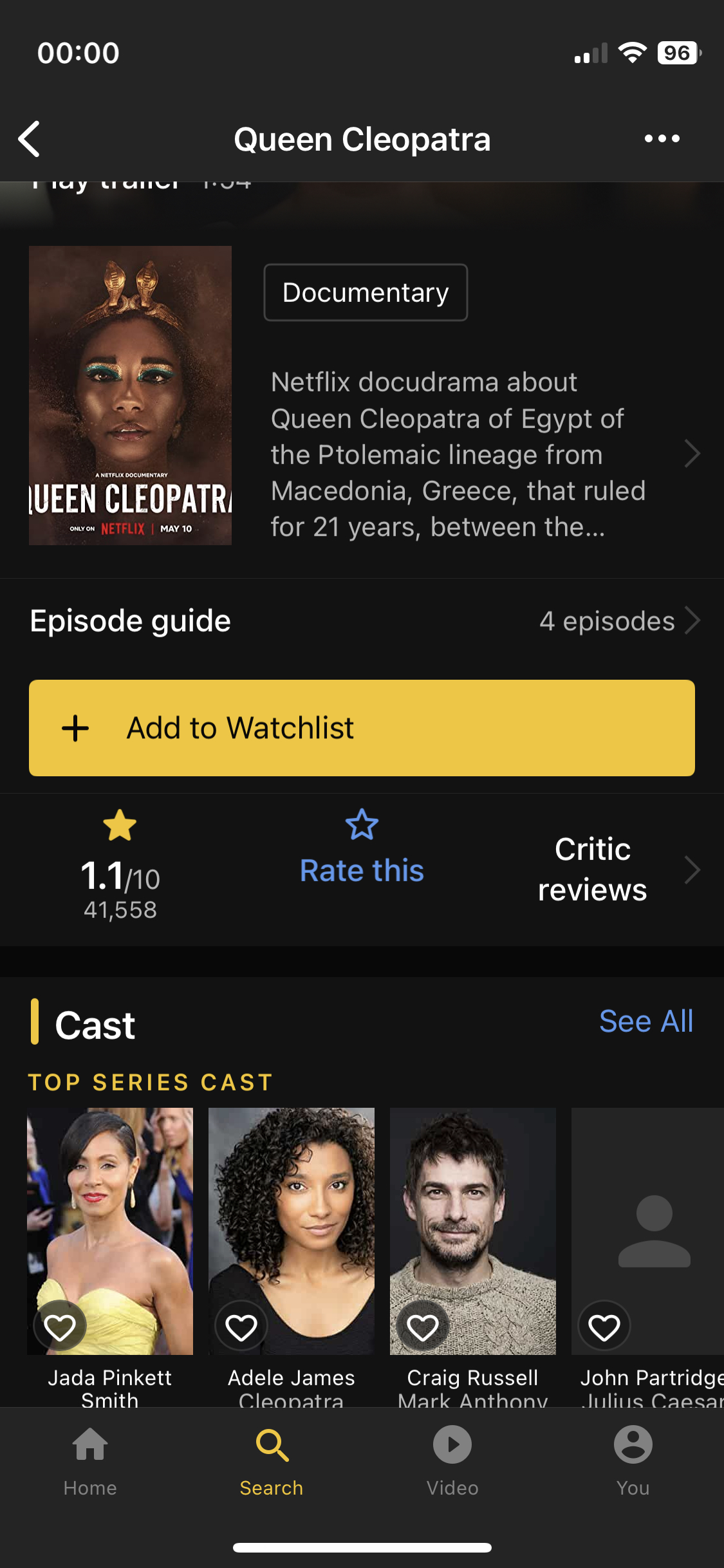The height and width of the screenshot is (1568, 724).
Task: Open the Episode guide with 4 episodes
Action: [362, 621]
